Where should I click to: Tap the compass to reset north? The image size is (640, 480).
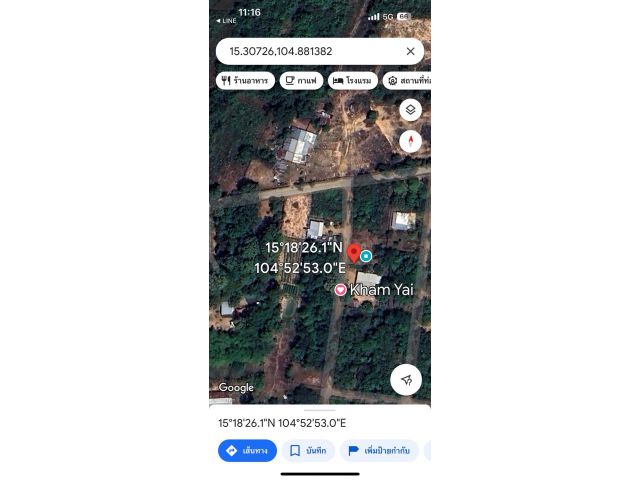point(410,142)
